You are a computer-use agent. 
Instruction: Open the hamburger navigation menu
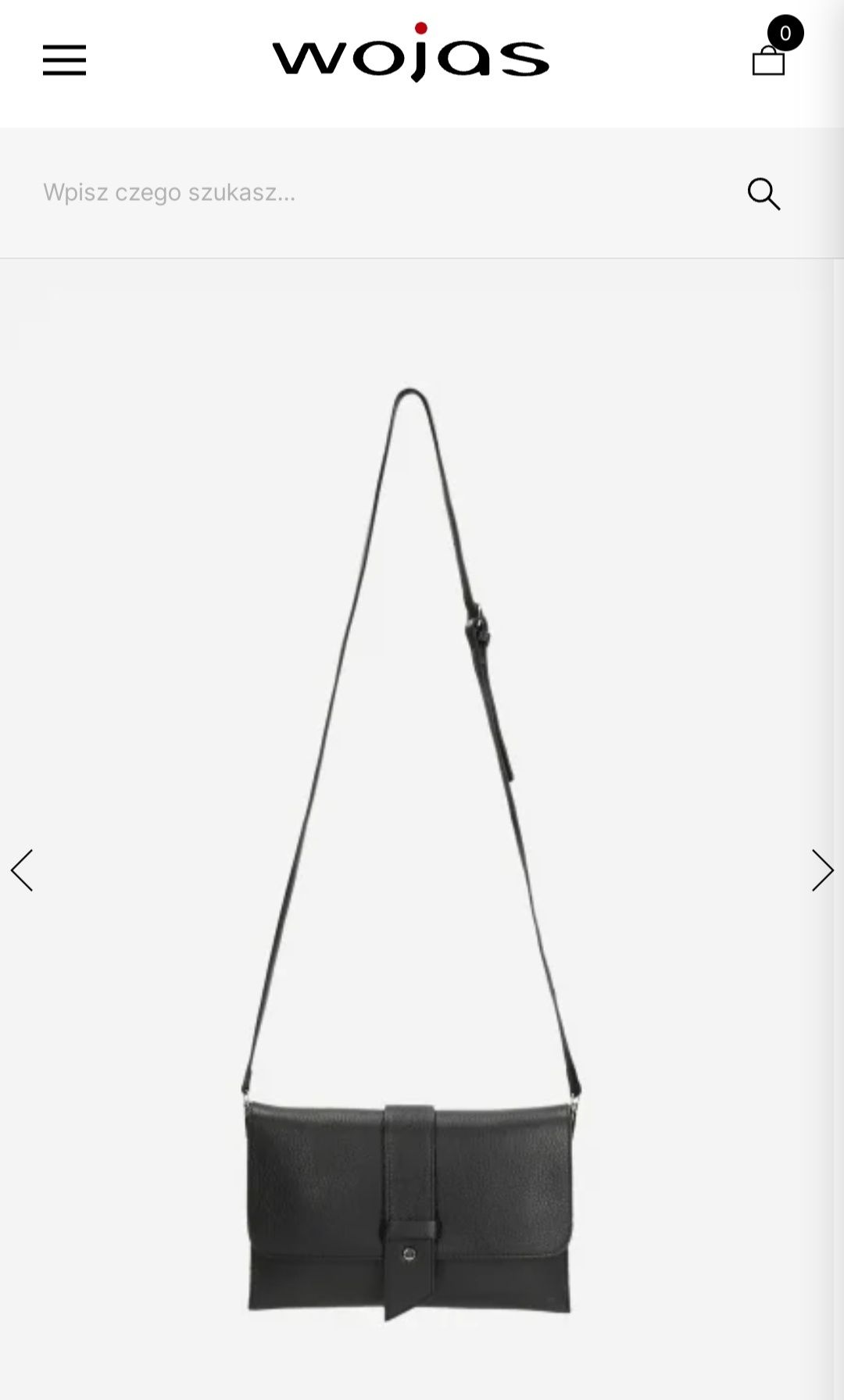pyautogui.click(x=64, y=60)
